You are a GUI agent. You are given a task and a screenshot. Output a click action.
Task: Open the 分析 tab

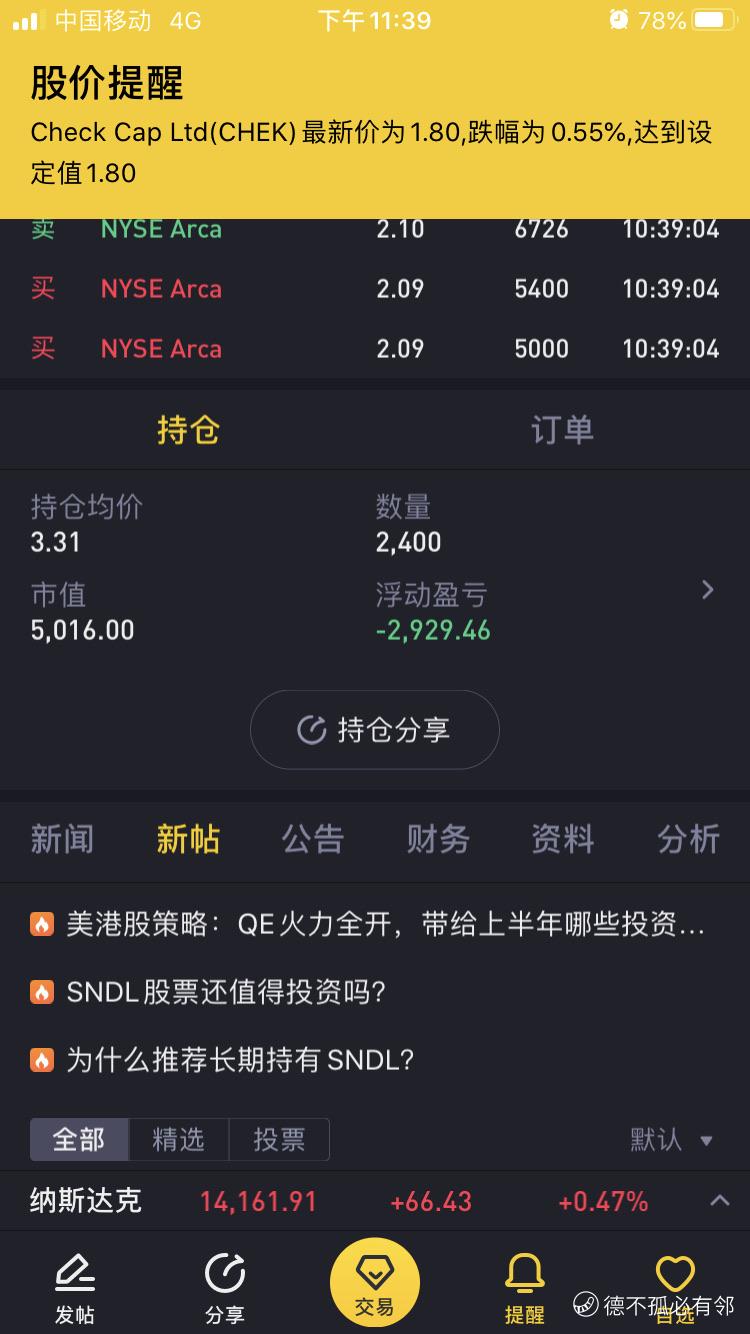click(x=688, y=839)
